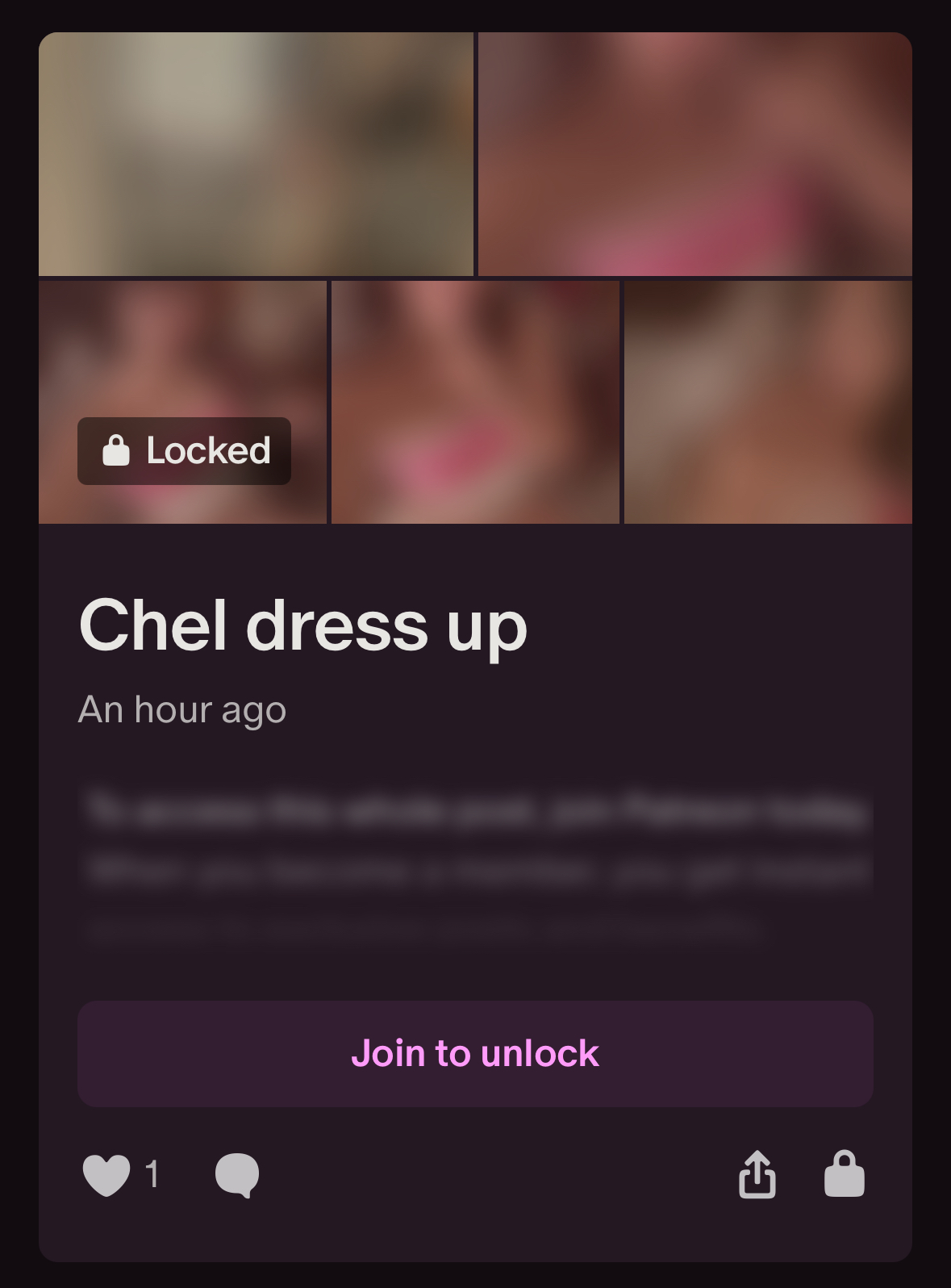Open the Chel dress up post title

303,626
